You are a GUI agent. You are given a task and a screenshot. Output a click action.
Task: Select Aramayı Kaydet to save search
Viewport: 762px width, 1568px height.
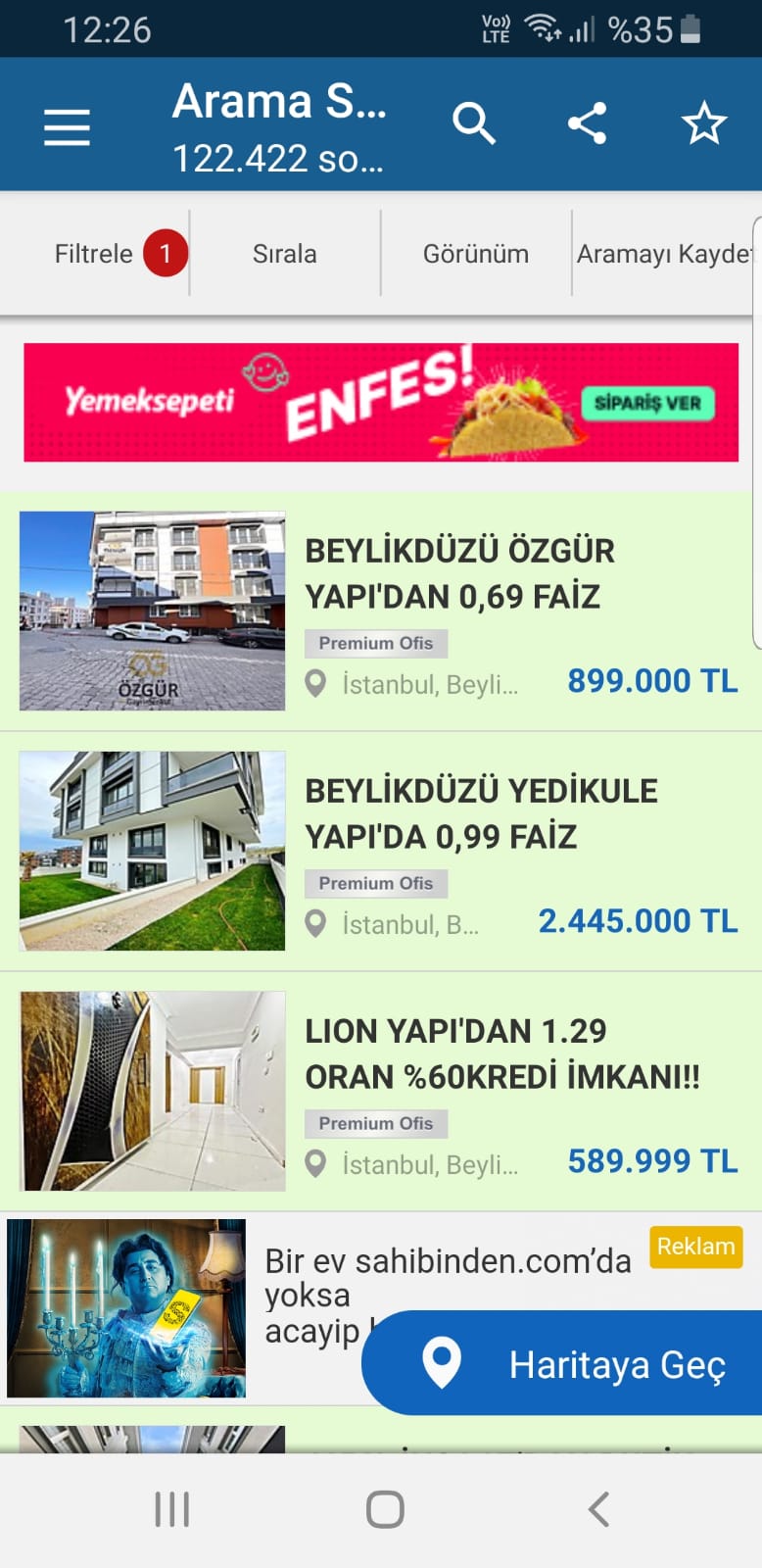tap(666, 254)
